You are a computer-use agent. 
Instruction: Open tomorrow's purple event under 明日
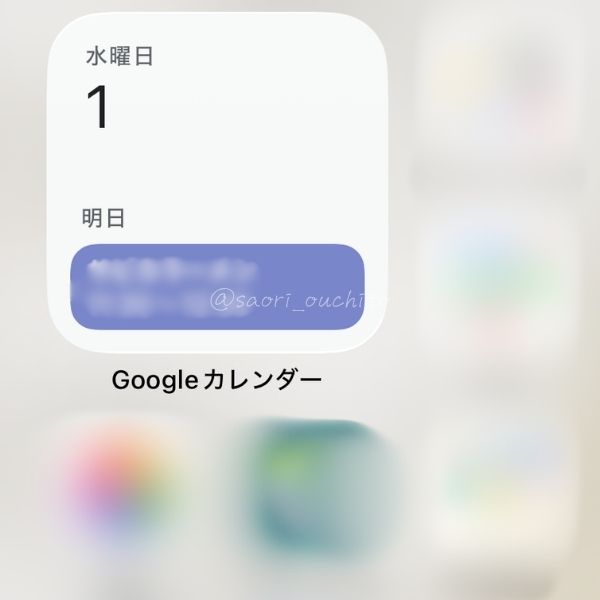(217, 287)
